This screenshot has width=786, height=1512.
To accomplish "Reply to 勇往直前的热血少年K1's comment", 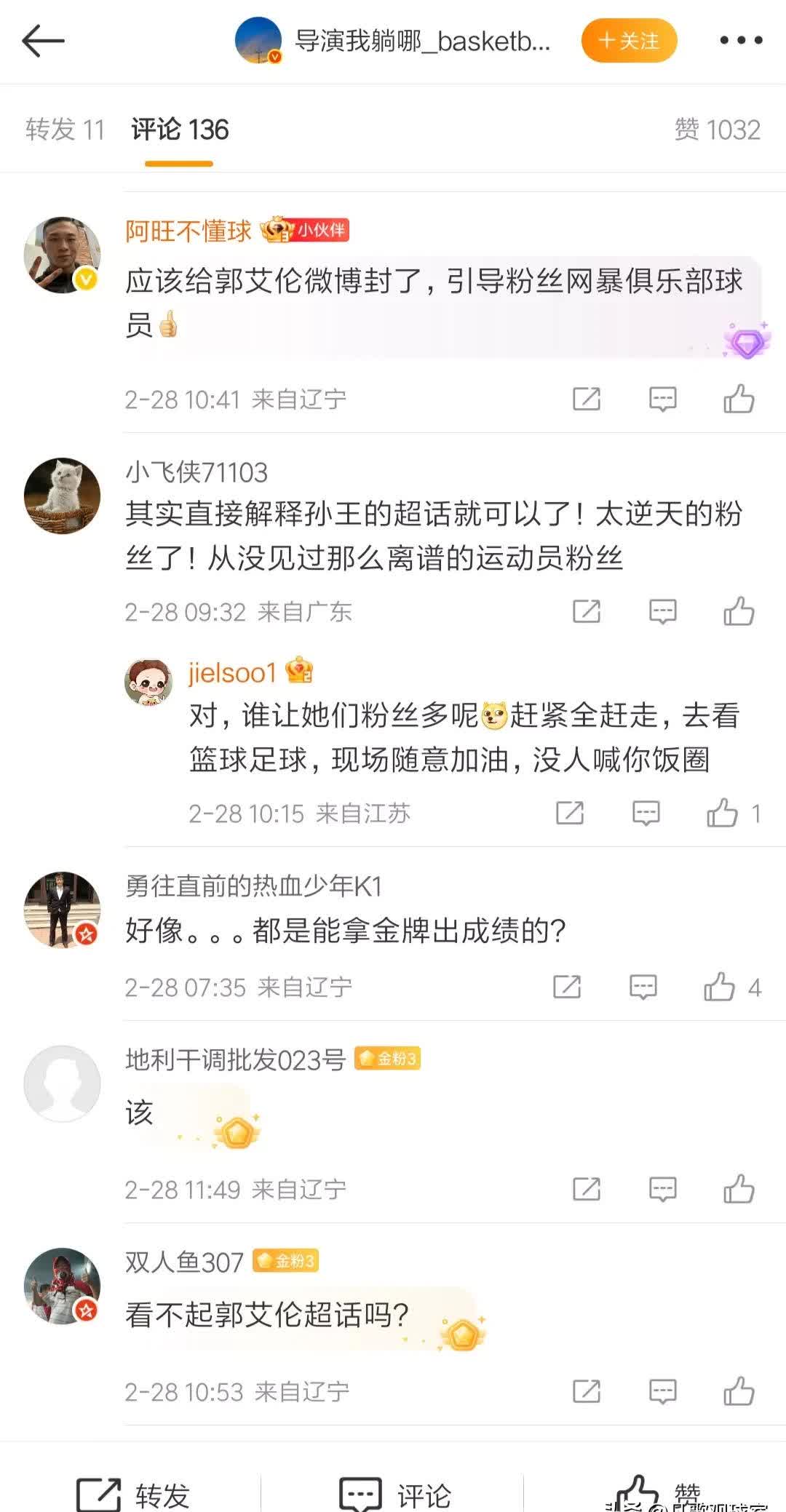I will pos(643,987).
